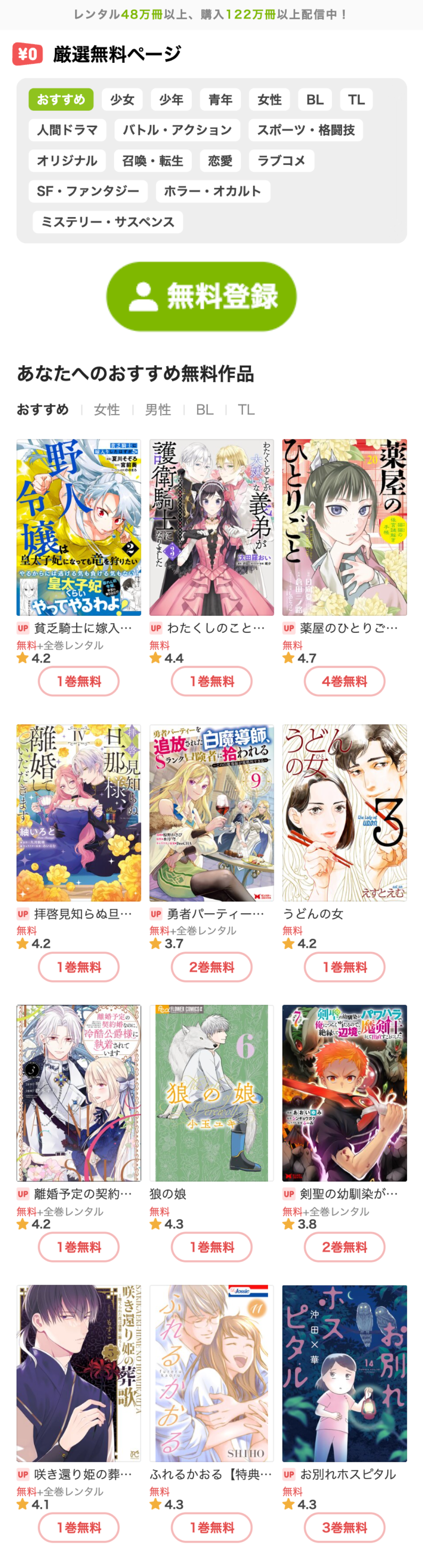This screenshot has width=423, height=1568.
Task: Select the 召喚・転生 genre chip
Action: tap(152, 161)
